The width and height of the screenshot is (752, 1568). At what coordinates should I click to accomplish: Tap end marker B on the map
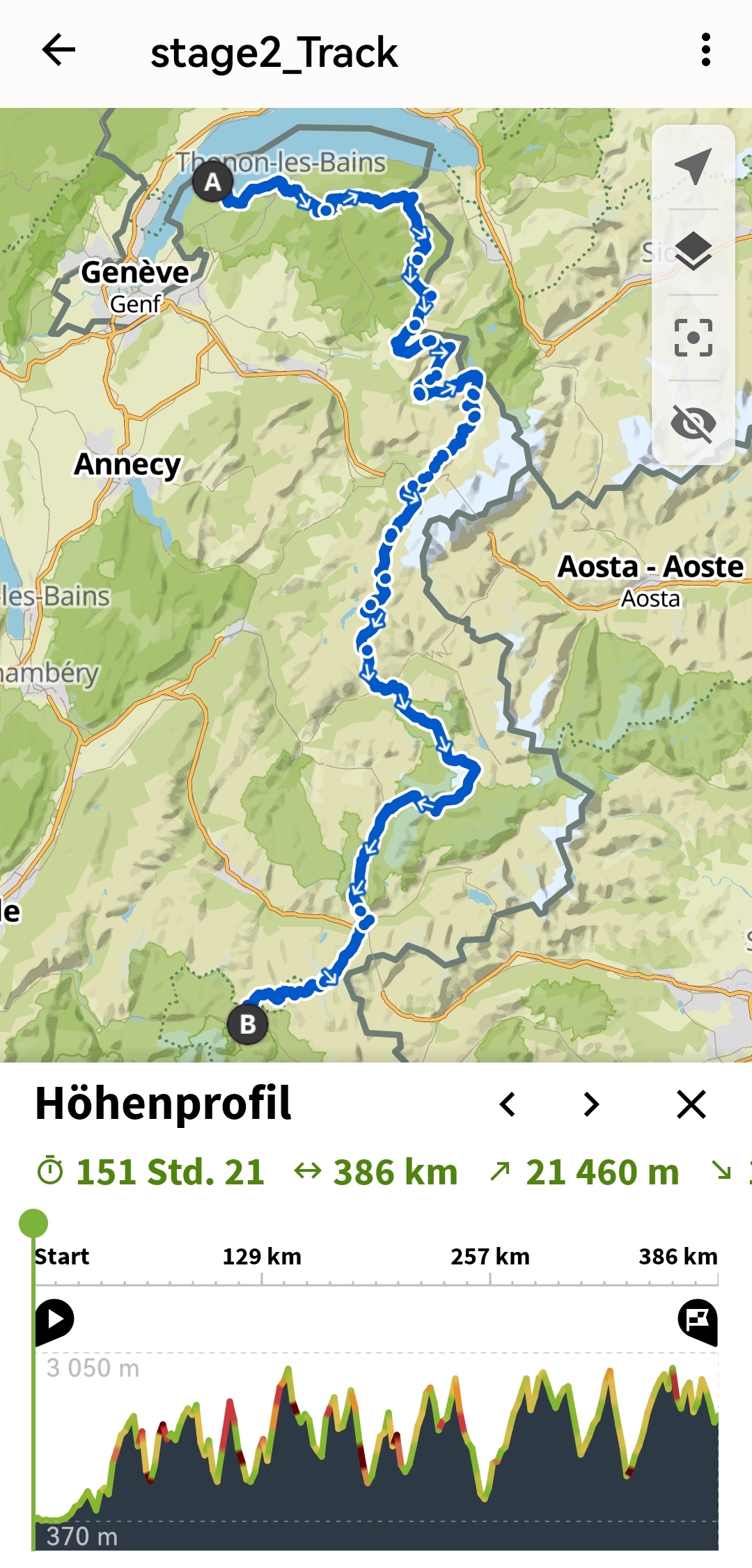click(x=248, y=1025)
